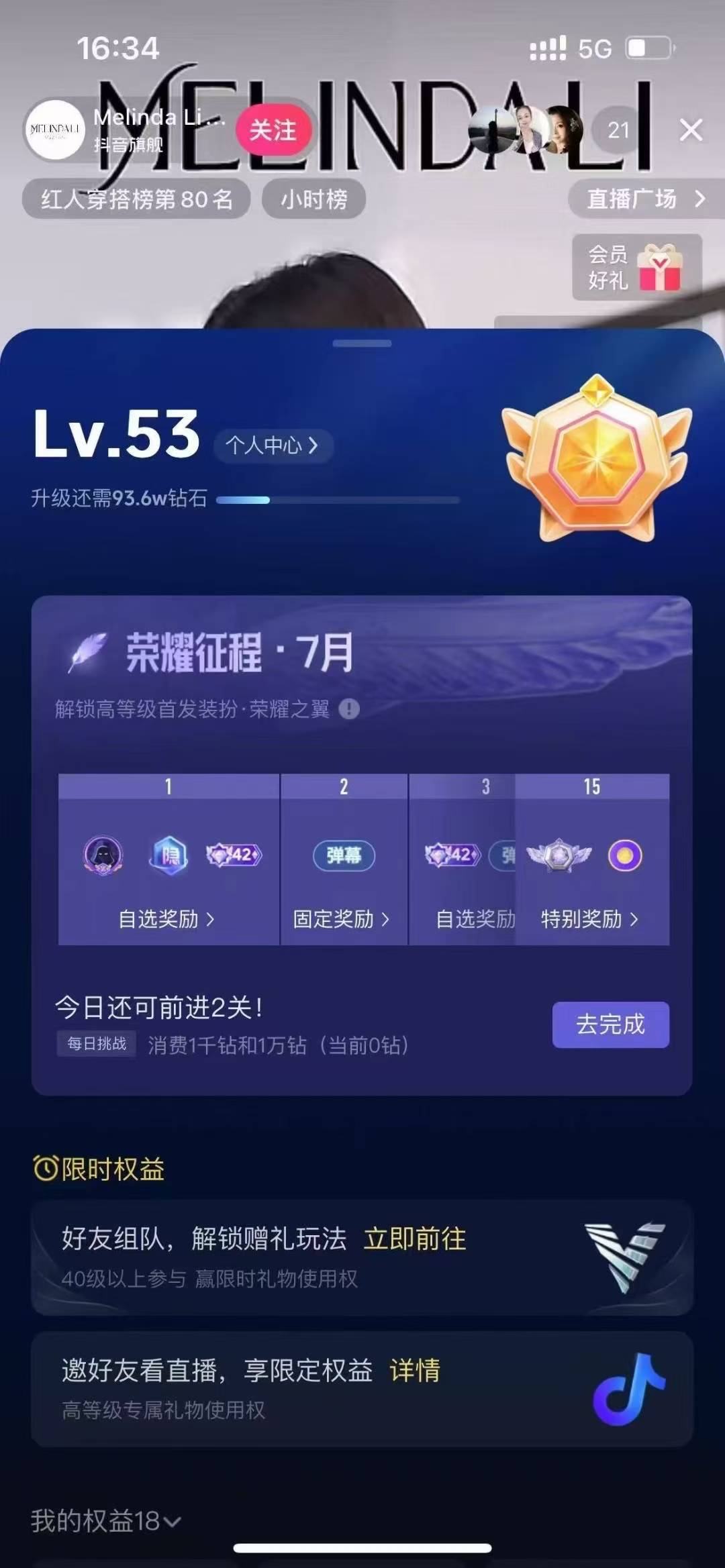This screenshot has height=1568, width=725.
Task: Open the 小时榜 hourly ranking
Action: tap(313, 199)
